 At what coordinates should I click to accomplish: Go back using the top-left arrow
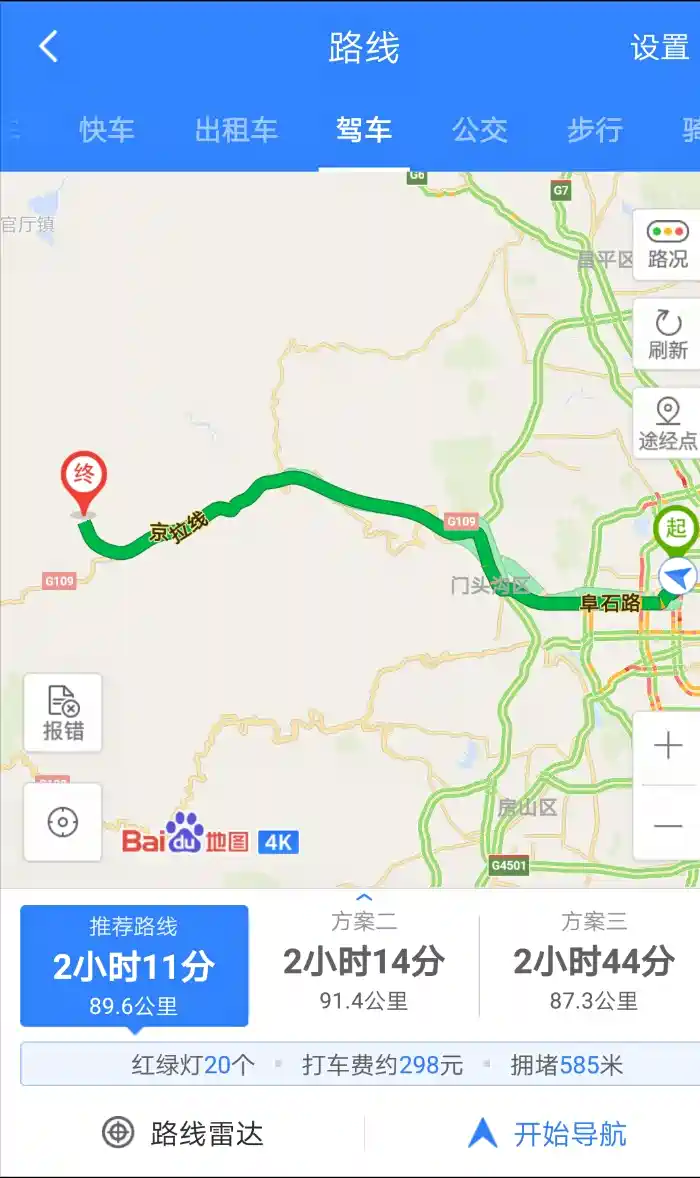[48, 47]
